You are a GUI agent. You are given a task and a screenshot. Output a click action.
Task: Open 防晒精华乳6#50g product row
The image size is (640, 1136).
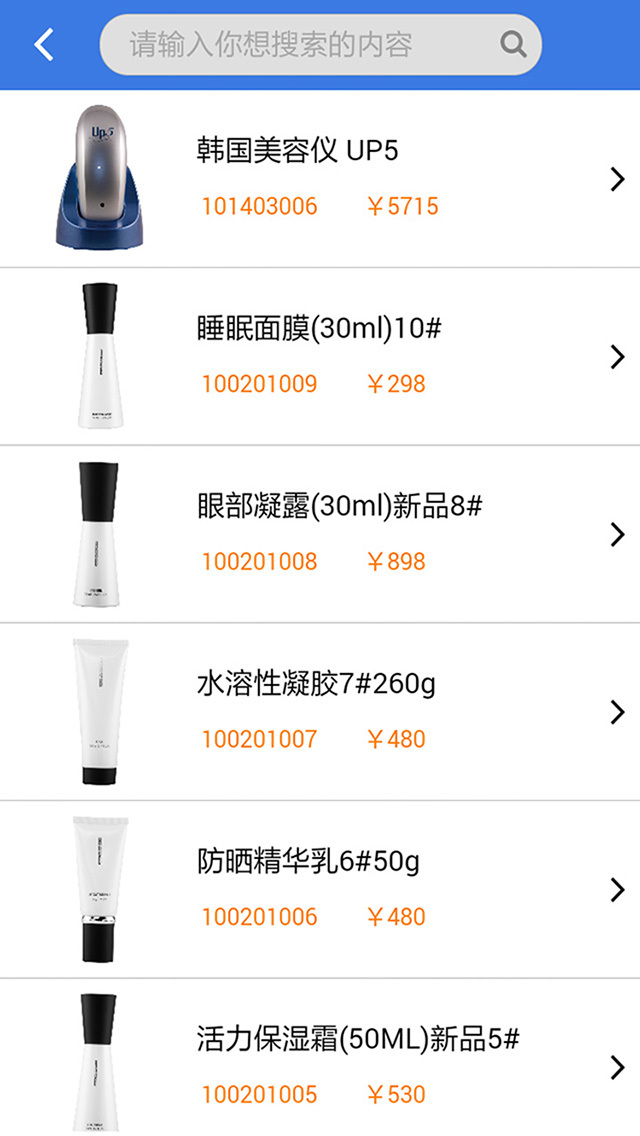[x=320, y=889]
